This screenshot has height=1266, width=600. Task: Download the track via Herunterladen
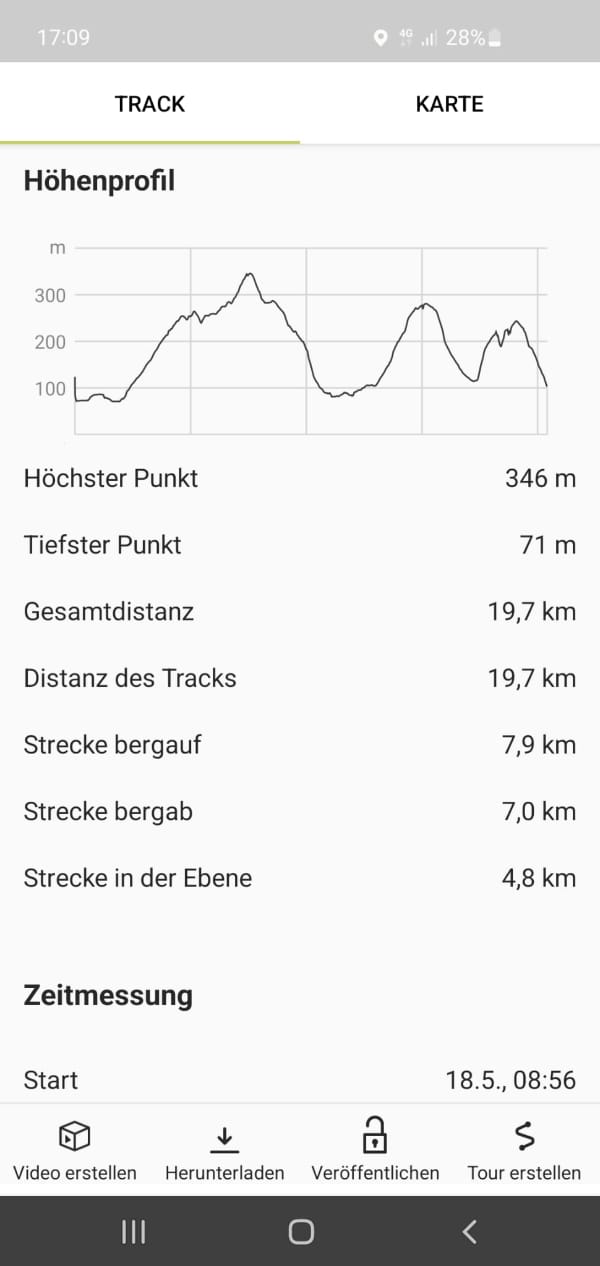click(225, 1151)
